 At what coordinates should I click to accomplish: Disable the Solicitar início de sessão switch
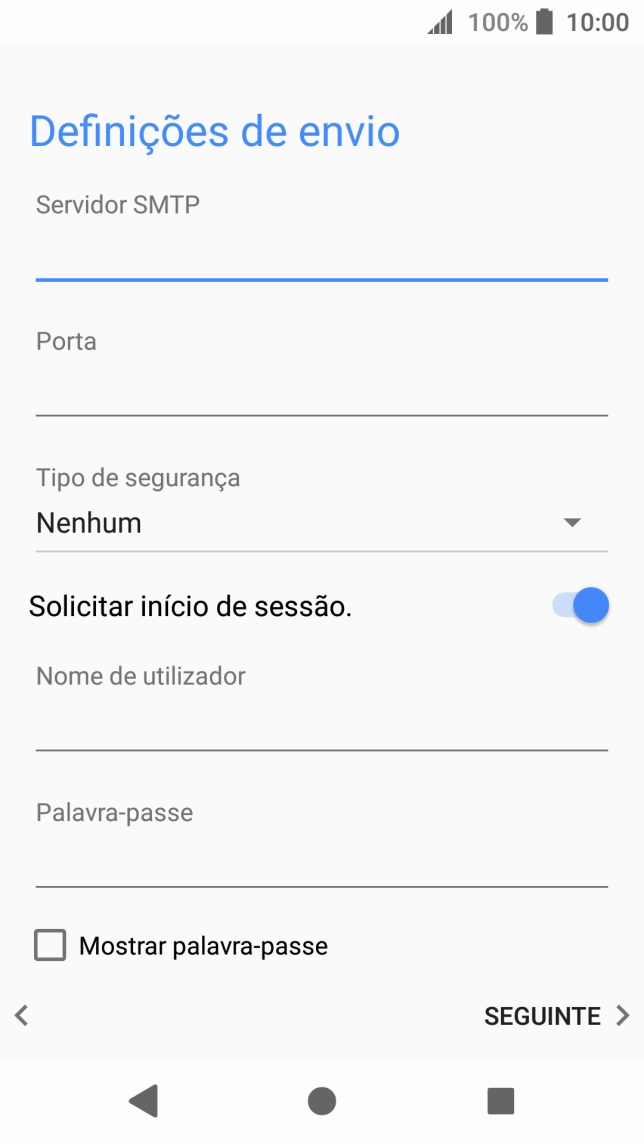tap(581, 606)
